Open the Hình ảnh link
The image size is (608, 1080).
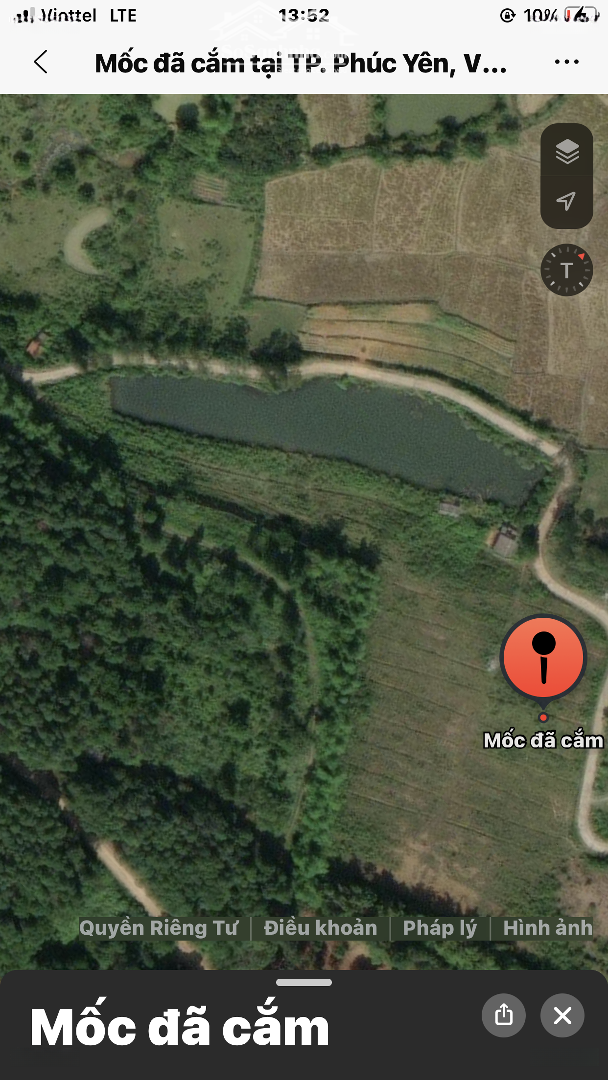(547, 928)
